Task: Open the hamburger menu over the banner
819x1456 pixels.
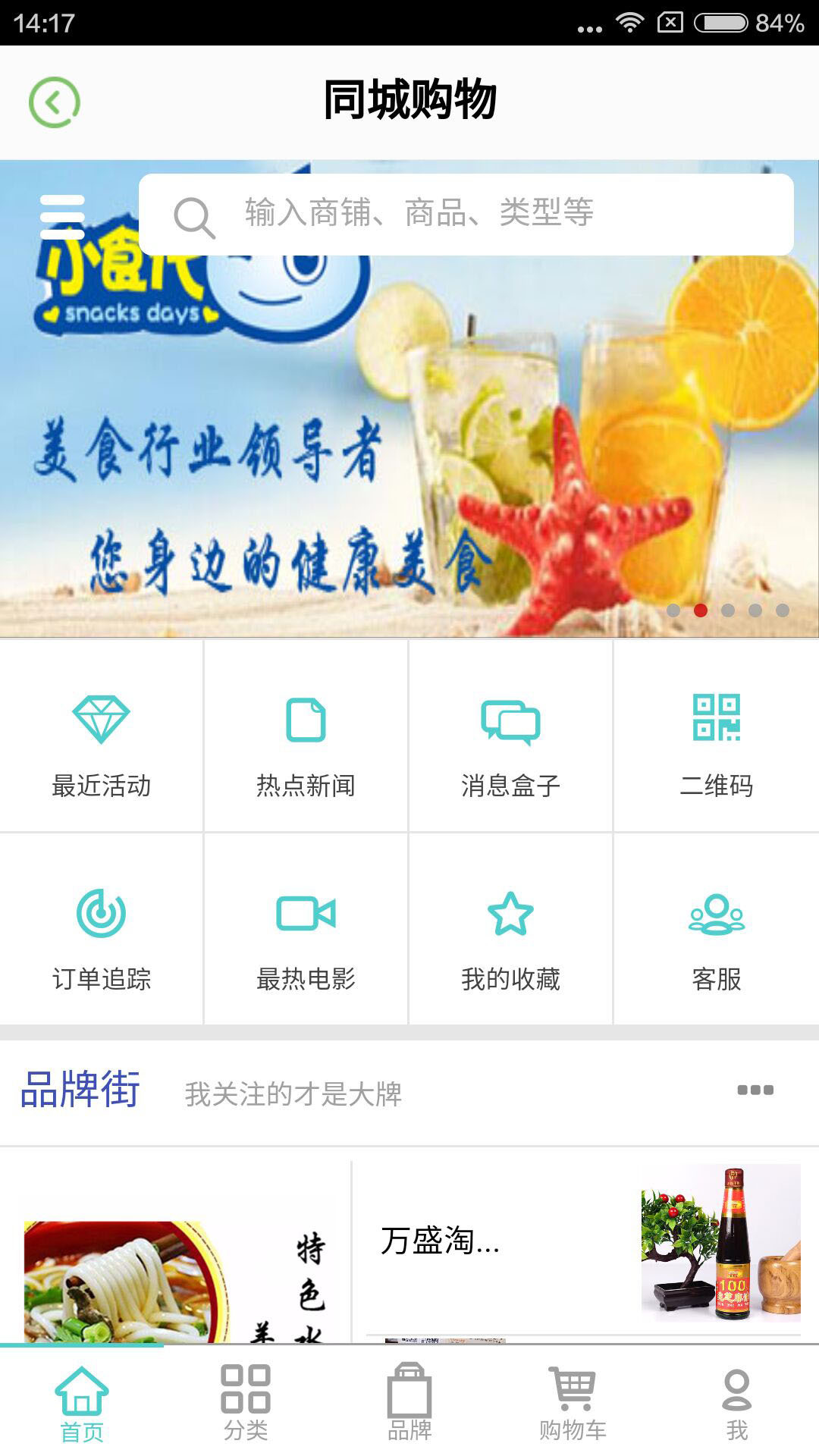Action: [62, 217]
